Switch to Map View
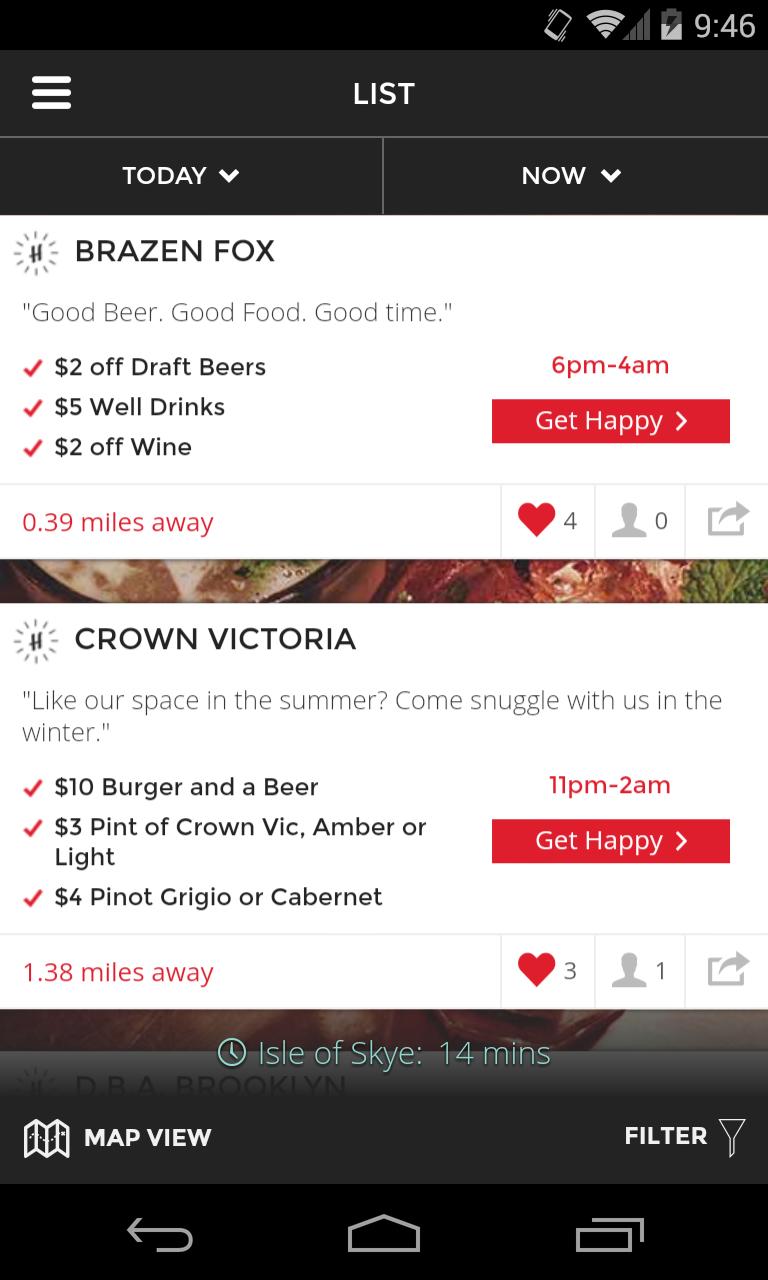Image resolution: width=768 pixels, height=1280 pixels. click(x=118, y=1137)
